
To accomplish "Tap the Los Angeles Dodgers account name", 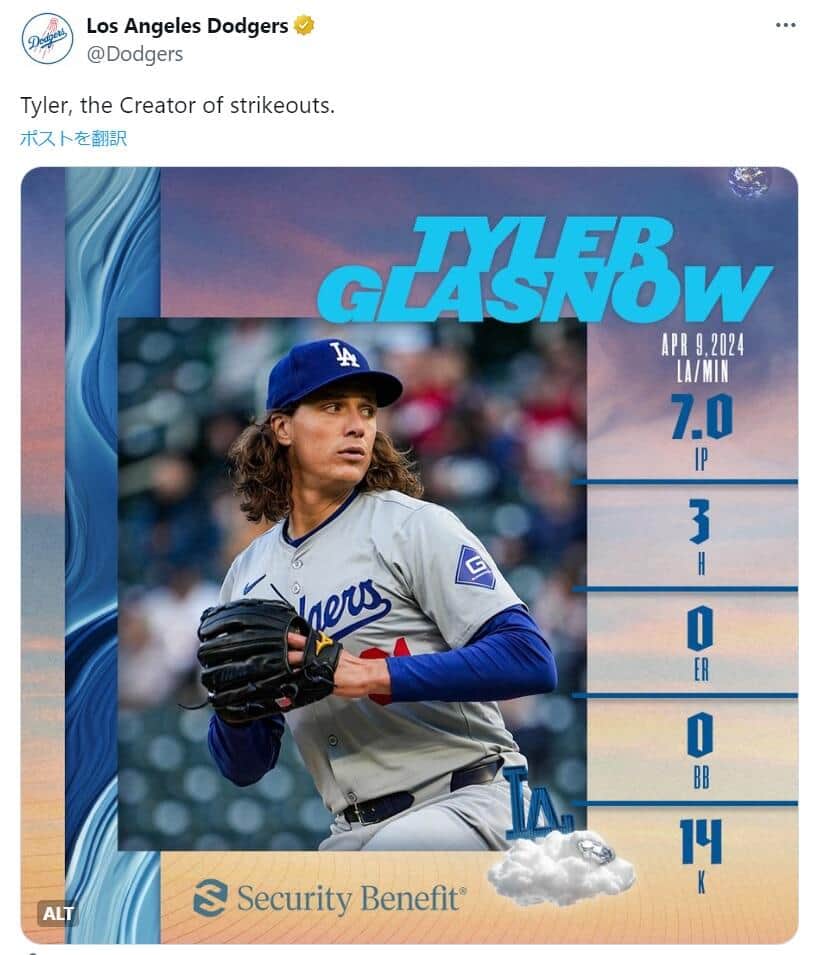I will coord(187,26).
